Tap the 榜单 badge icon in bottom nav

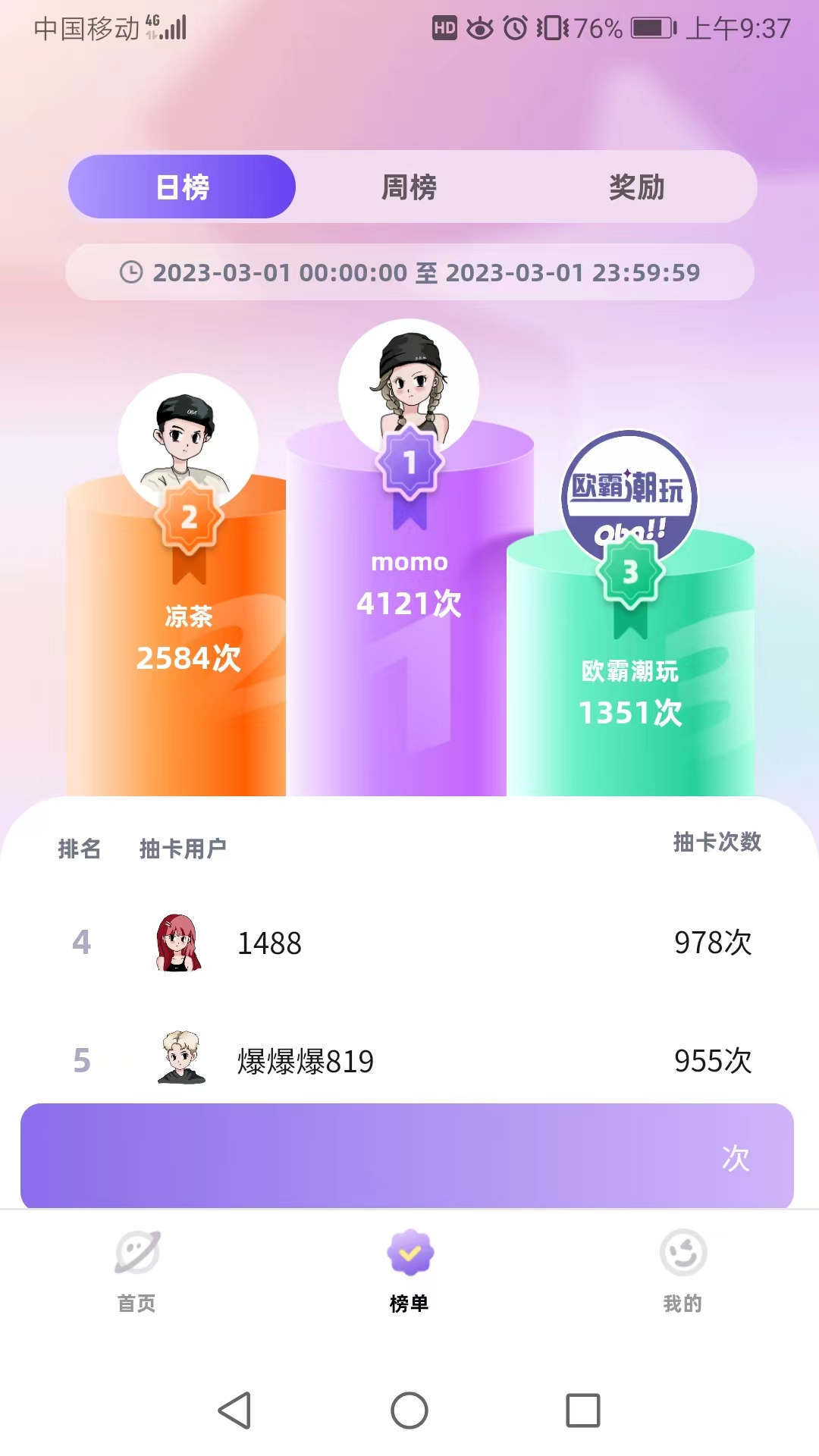pos(409,1252)
